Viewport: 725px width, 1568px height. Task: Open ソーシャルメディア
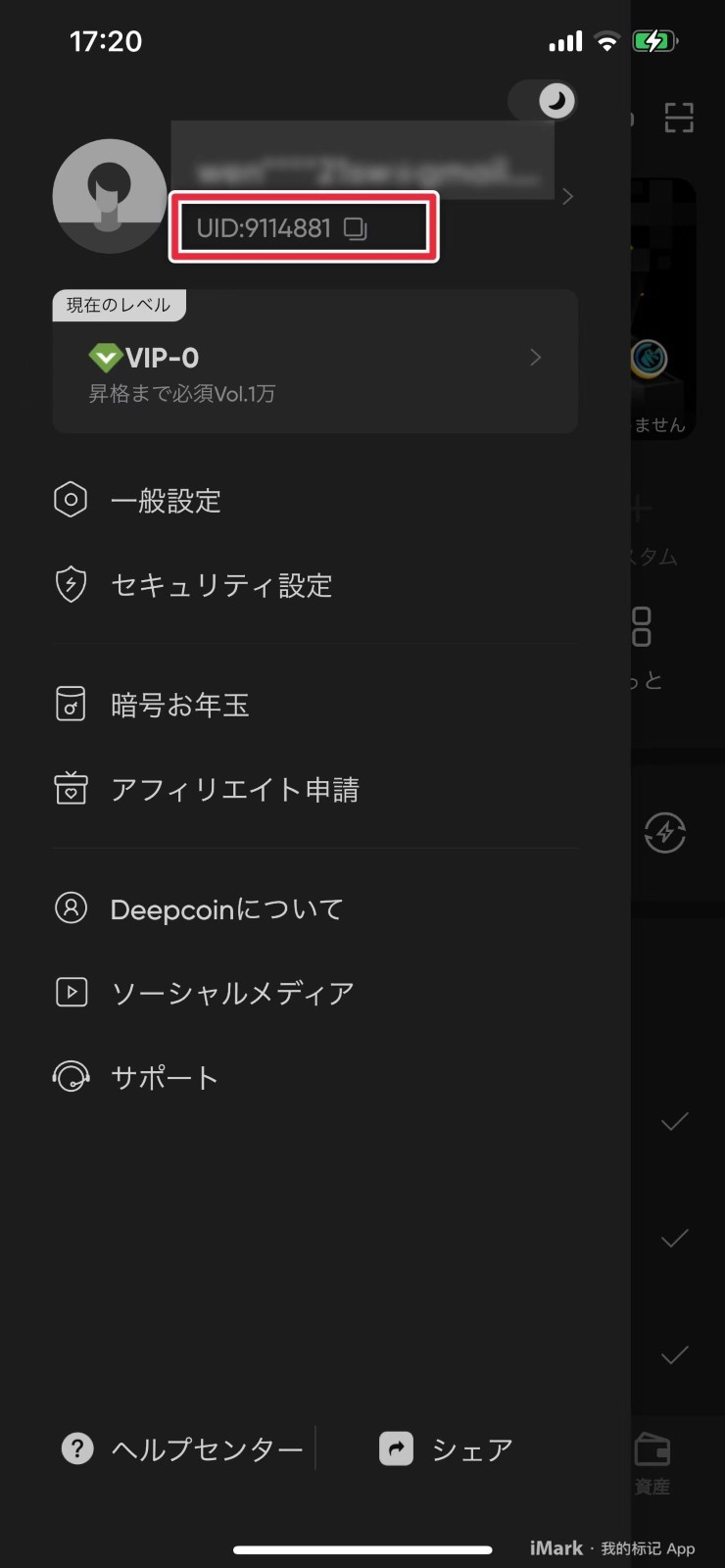coord(314,993)
